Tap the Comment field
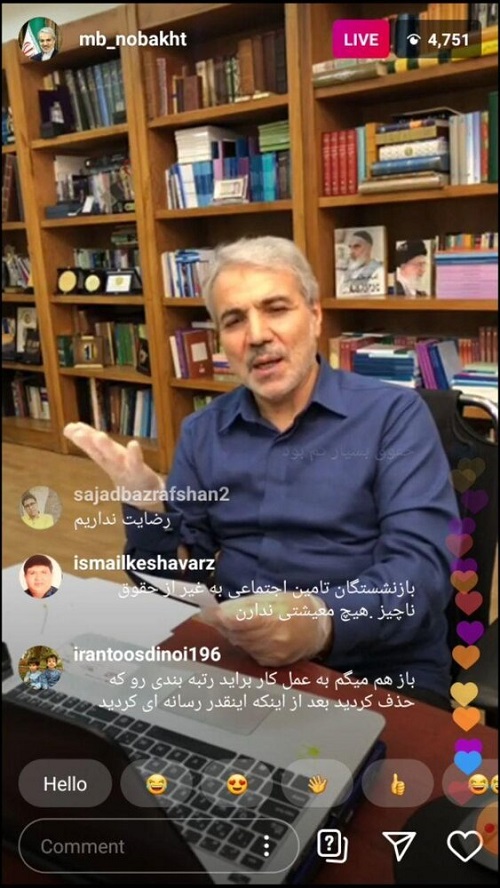The height and width of the screenshot is (888, 500). 159,846
